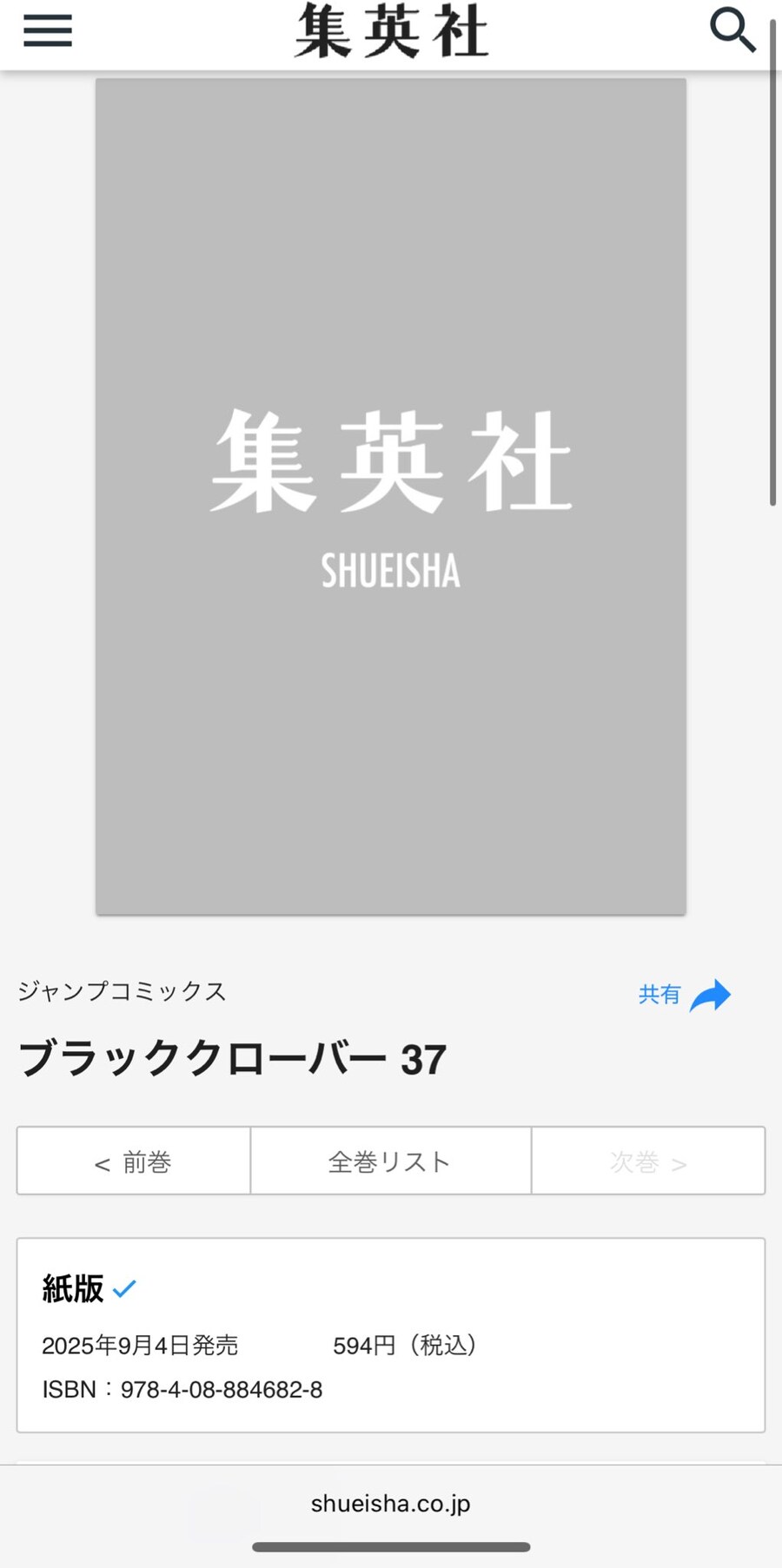Open the search magnifier
The image size is (782, 1568).
coord(732,30)
